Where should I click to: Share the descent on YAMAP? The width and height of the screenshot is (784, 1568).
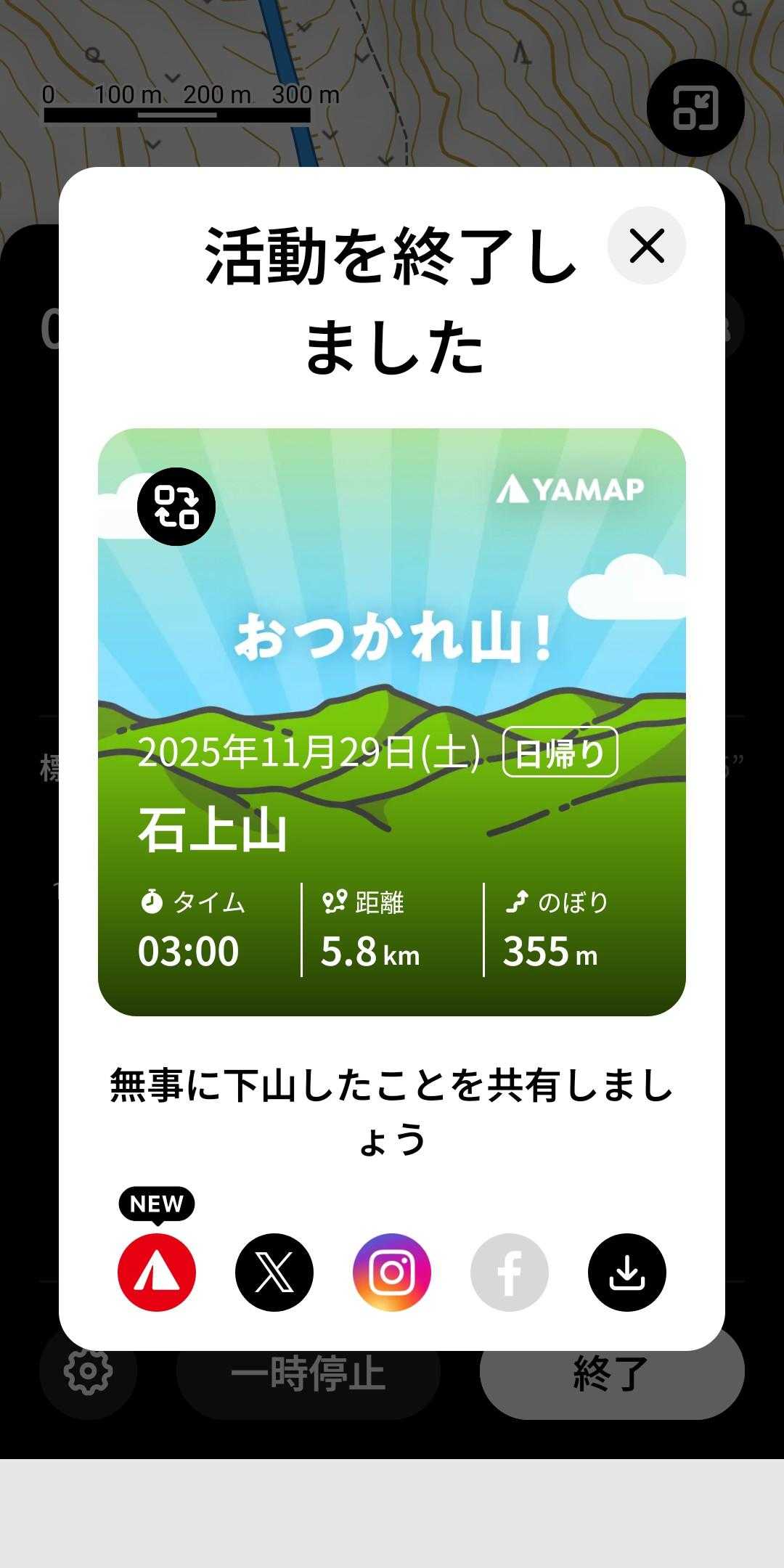tap(157, 1272)
